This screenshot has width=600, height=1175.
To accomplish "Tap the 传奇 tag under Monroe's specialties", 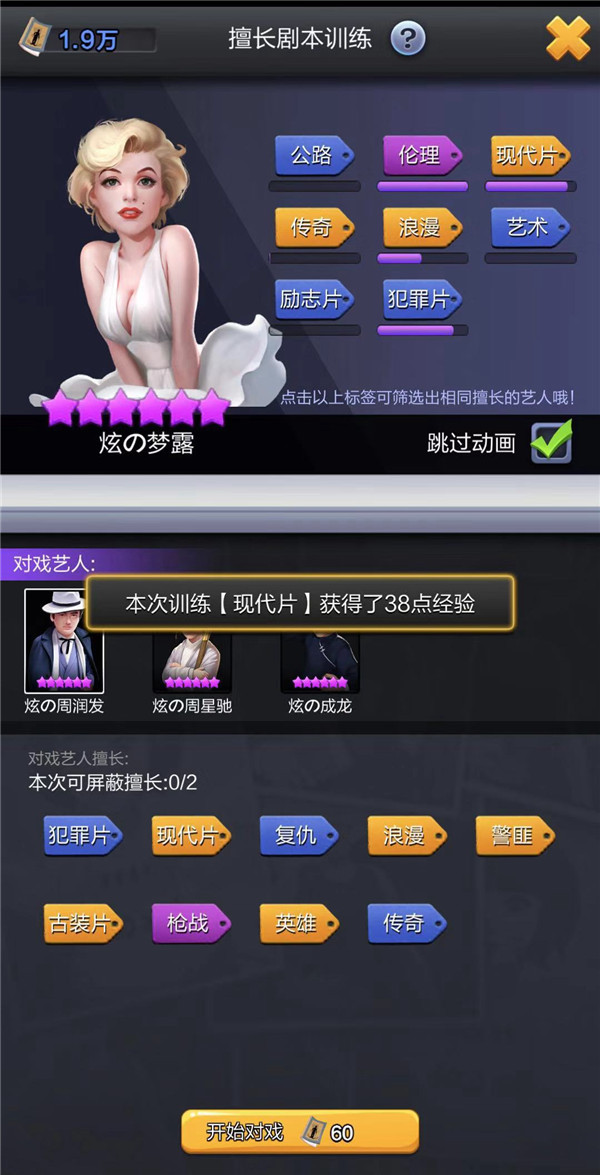I will tap(313, 228).
